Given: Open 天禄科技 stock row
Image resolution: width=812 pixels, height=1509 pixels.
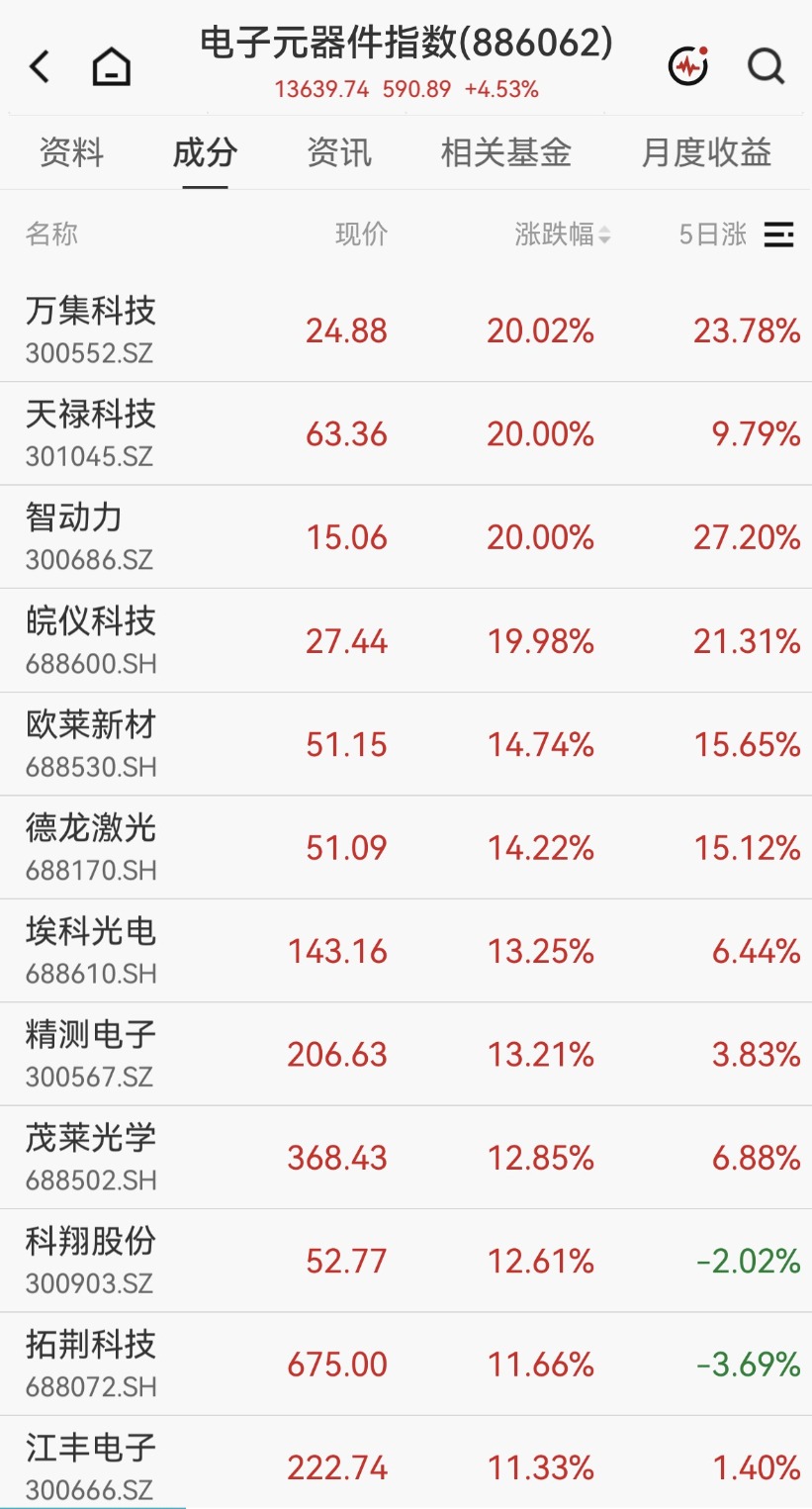Looking at the screenshot, I should (x=406, y=433).
